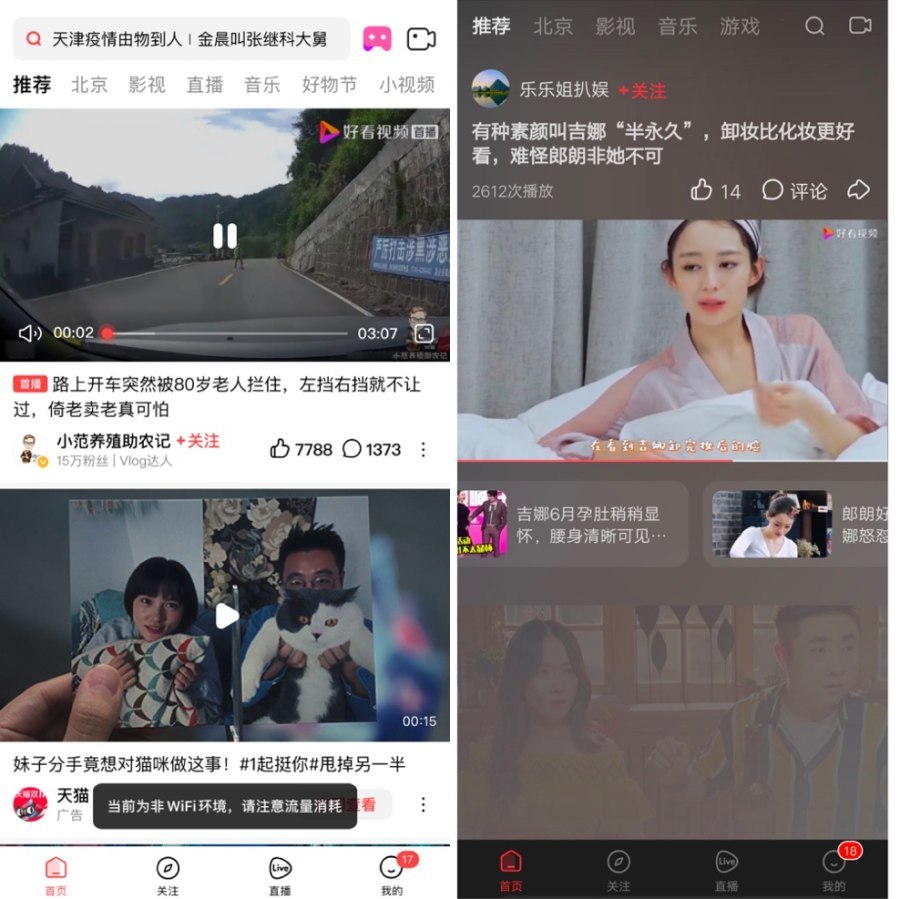Screen dimensions: 900x899
Task: Mute the video with the speaker icon
Action: tap(30, 333)
